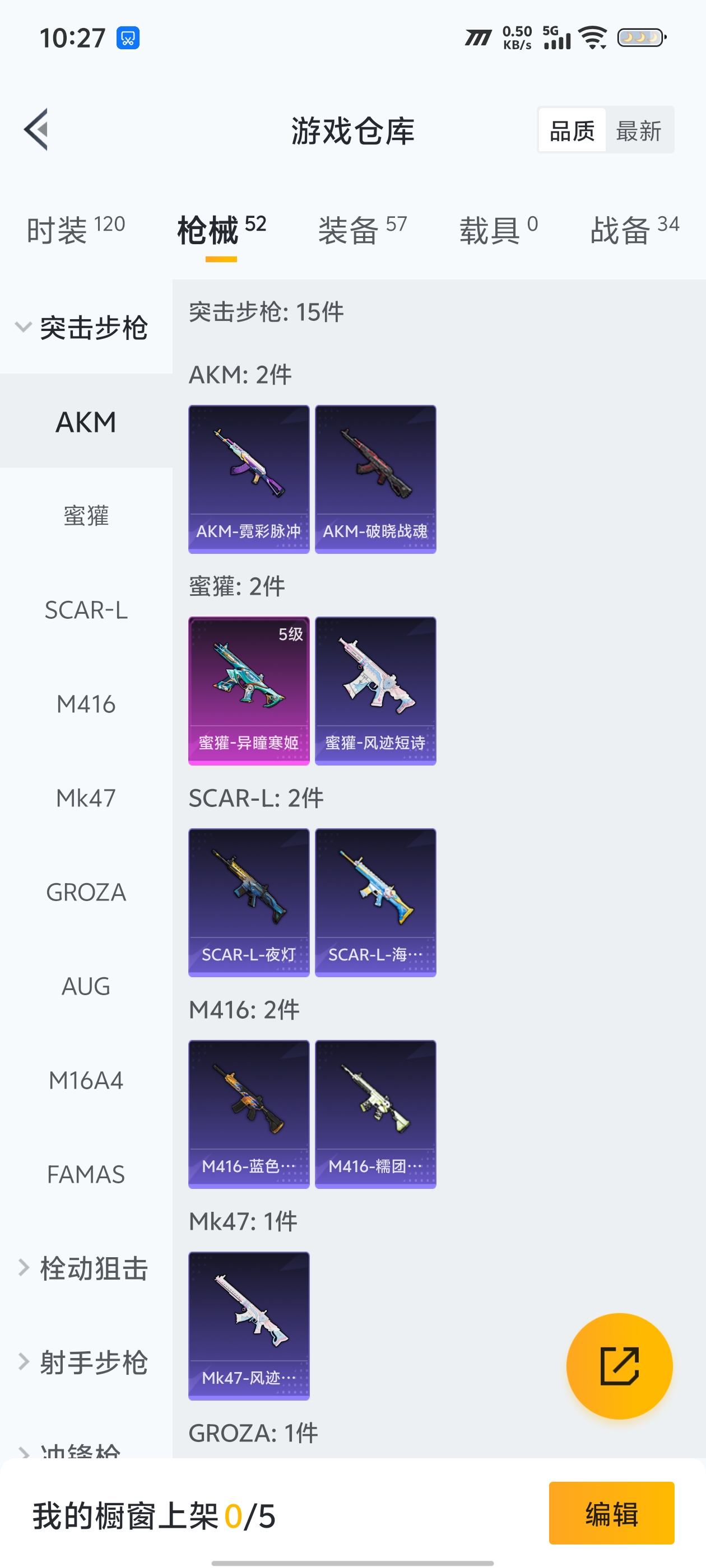Switch to the 时装 tab

76,231
